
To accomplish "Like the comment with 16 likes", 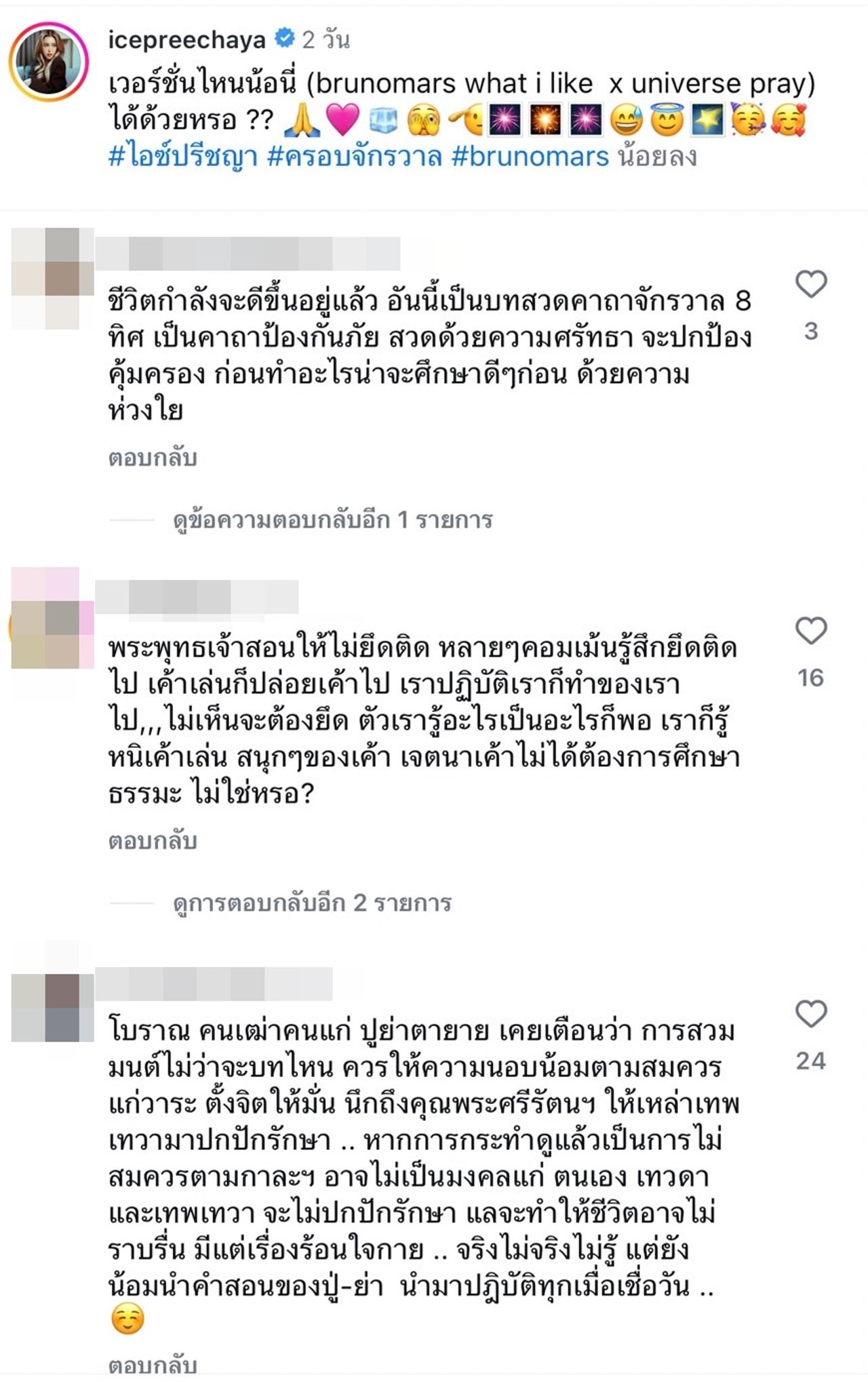I will [x=810, y=631].
